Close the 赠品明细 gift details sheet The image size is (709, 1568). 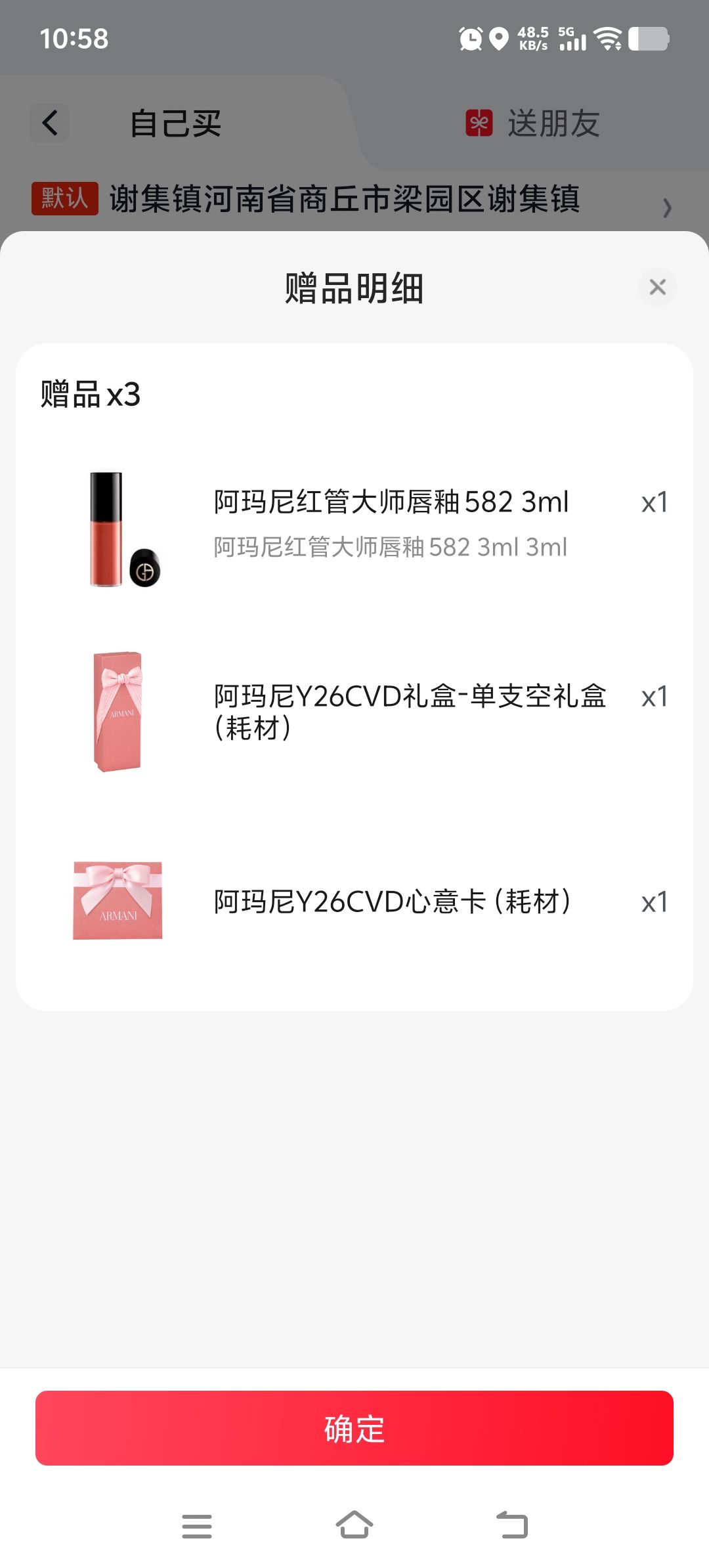[657, 287]
